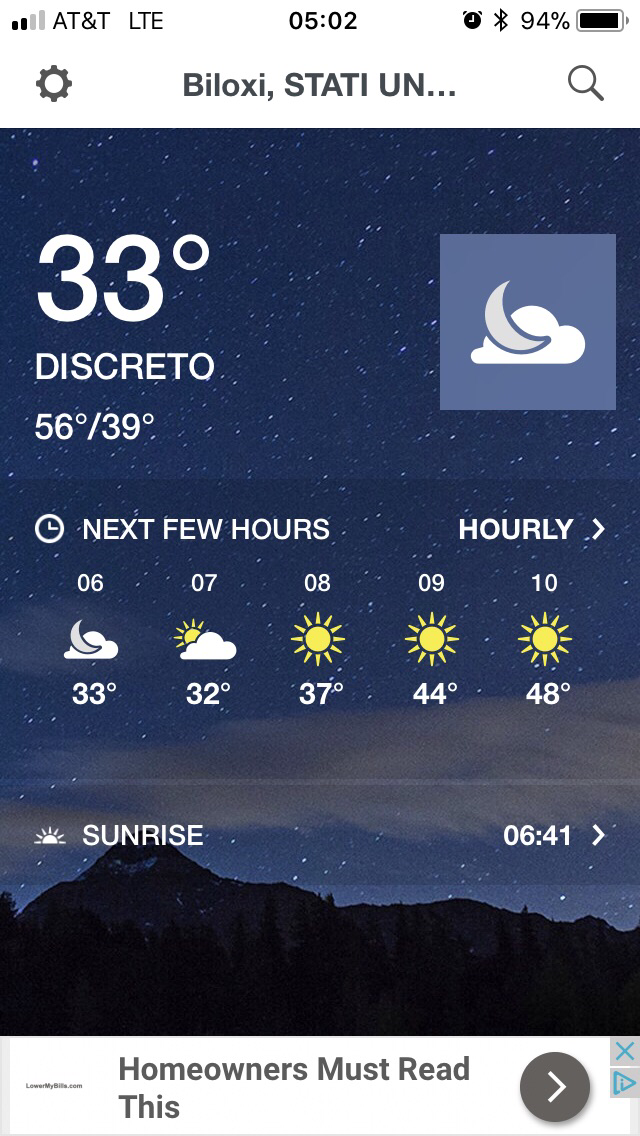
Task: Open the settings gear icon
Action: (x=54, y=84)
